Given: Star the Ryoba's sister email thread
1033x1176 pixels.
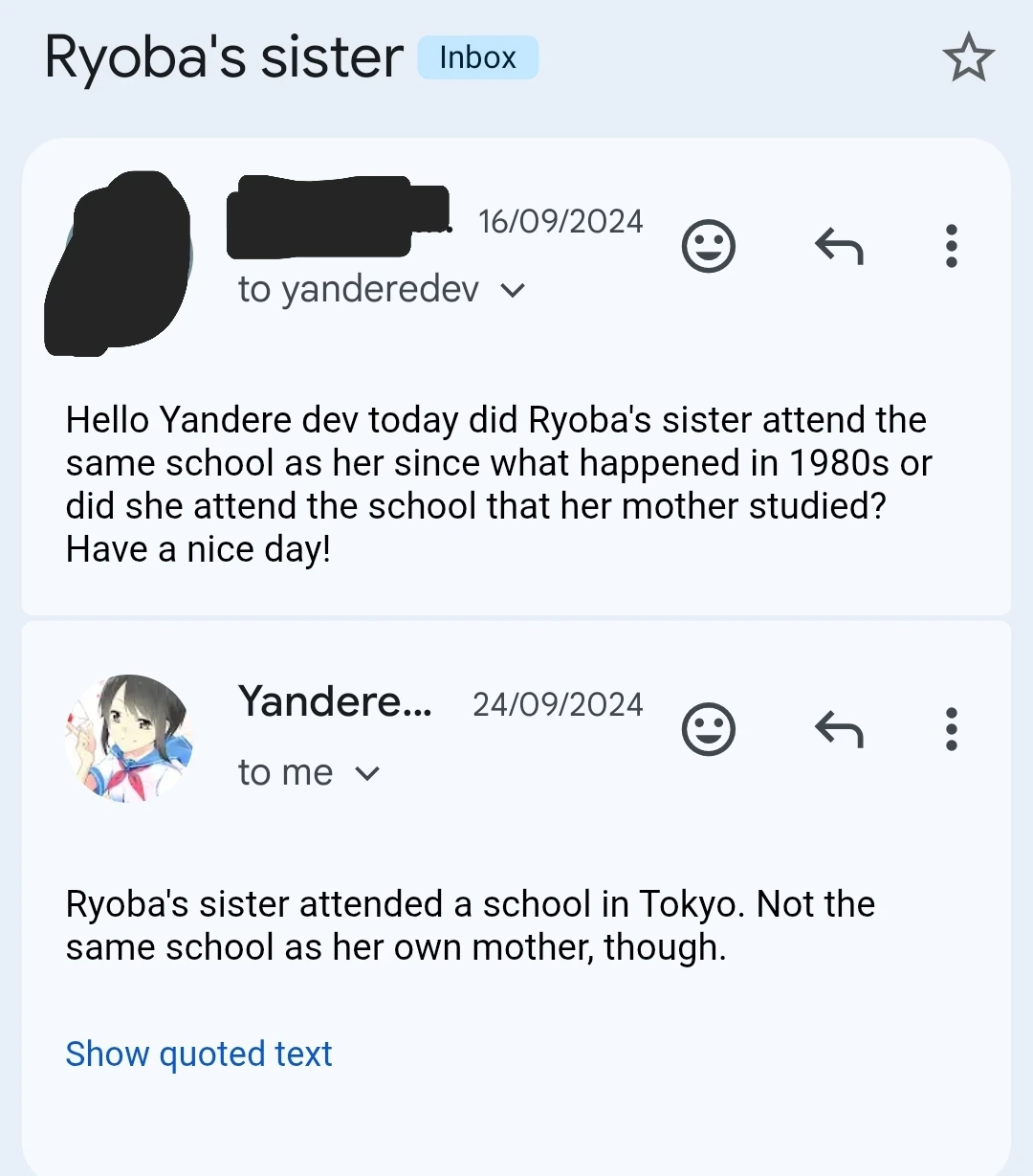Looking at the screenshot, I should pyautogui.click(x=968, y=57).
